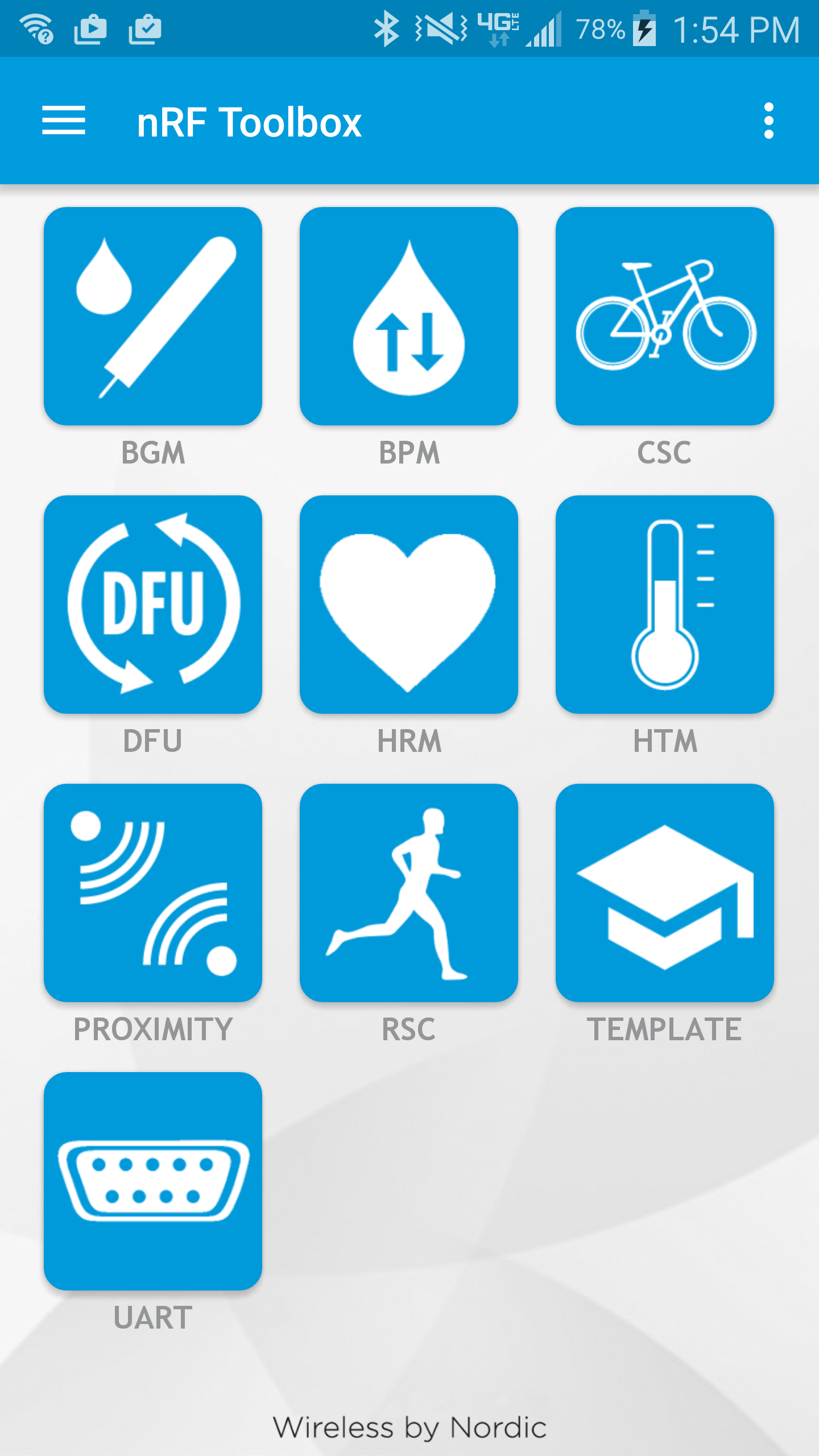The image size is (819, 1456).
Task: Select the BGM label text
Action: 152,452
